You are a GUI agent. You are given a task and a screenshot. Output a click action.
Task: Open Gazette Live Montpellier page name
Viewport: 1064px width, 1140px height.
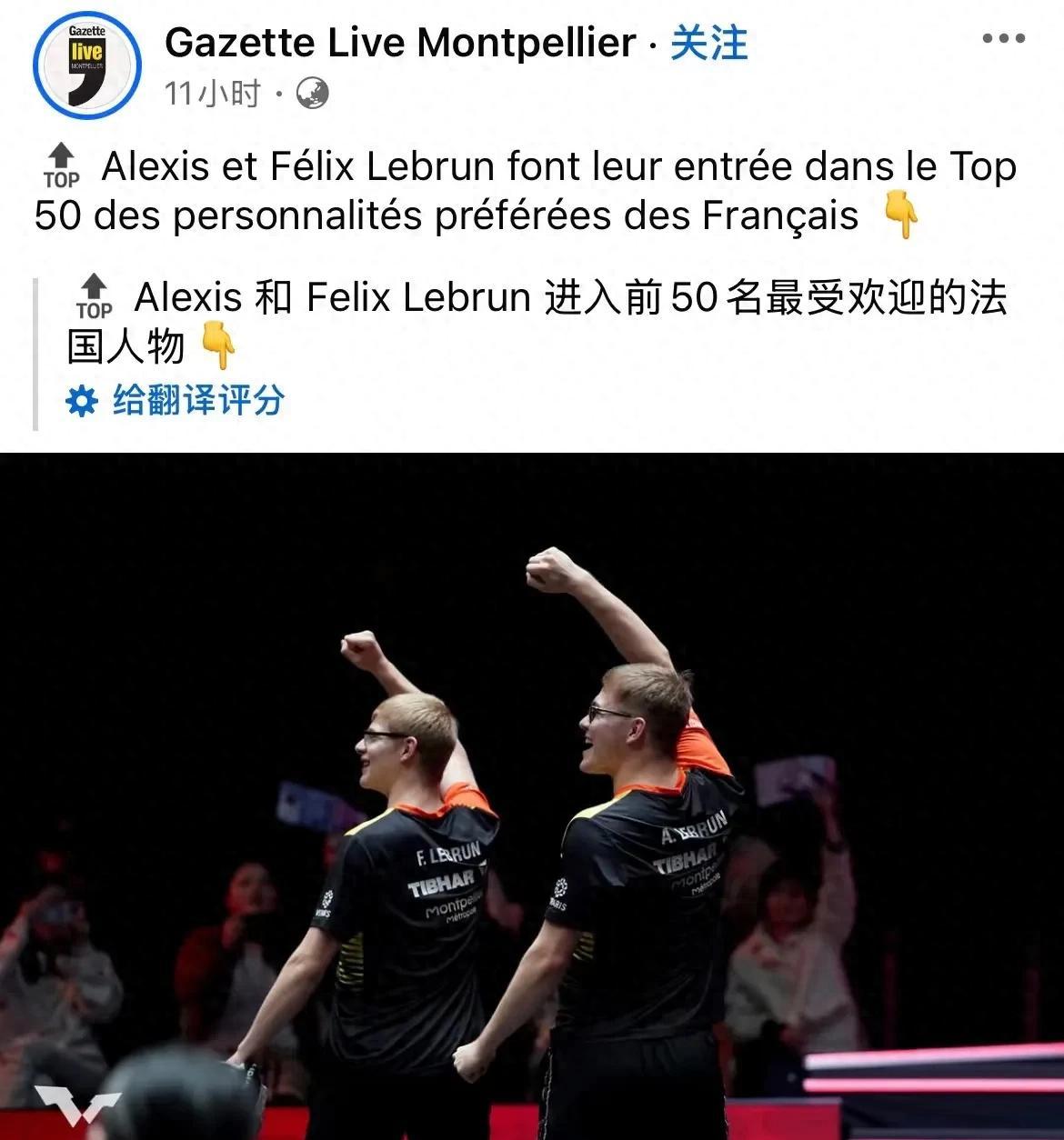400,43
